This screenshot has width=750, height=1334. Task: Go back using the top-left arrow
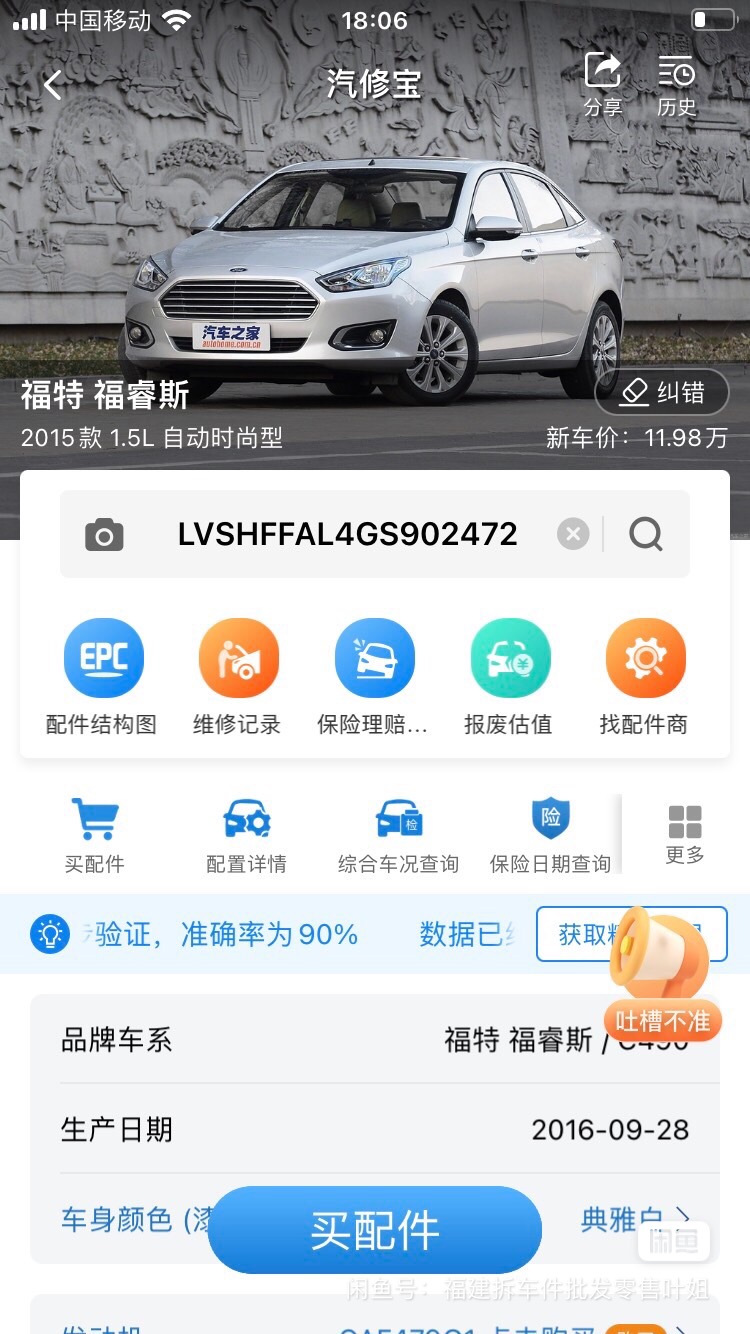(53, 85)
